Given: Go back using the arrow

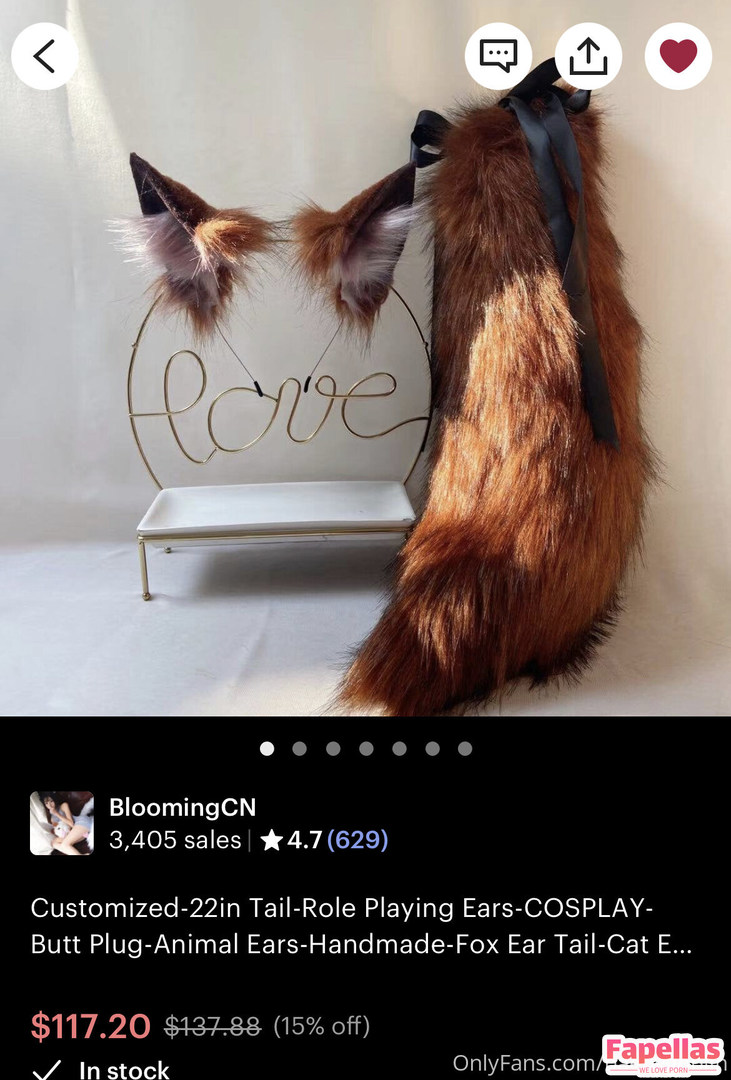Looking at the screenshot, I should [45, 56].
